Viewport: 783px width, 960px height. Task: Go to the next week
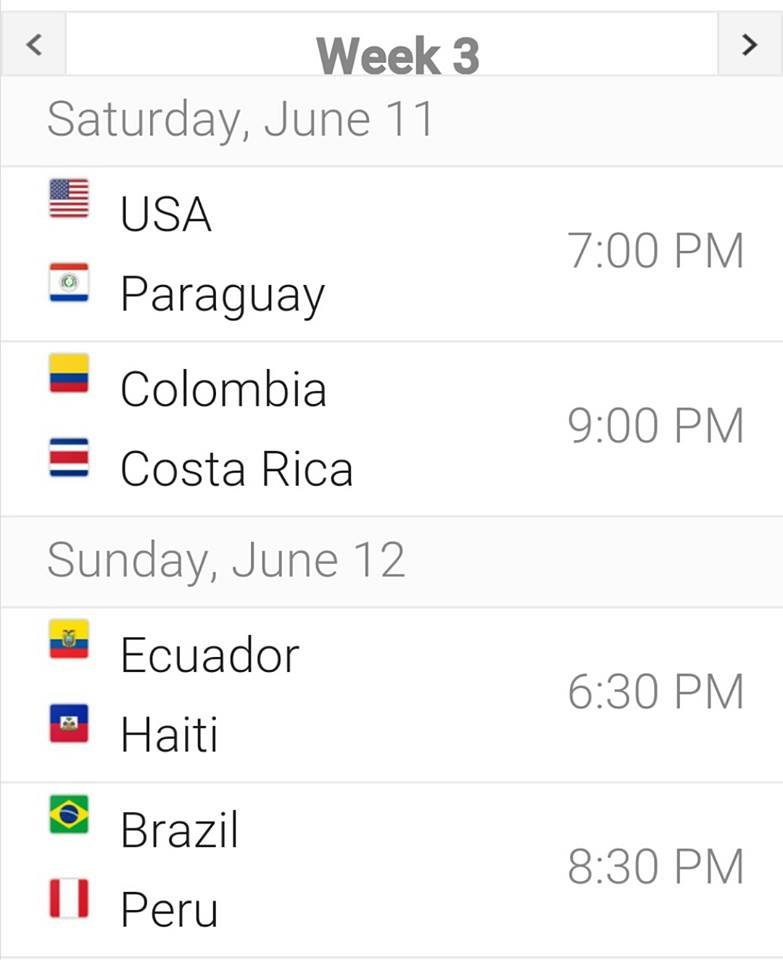749,45
